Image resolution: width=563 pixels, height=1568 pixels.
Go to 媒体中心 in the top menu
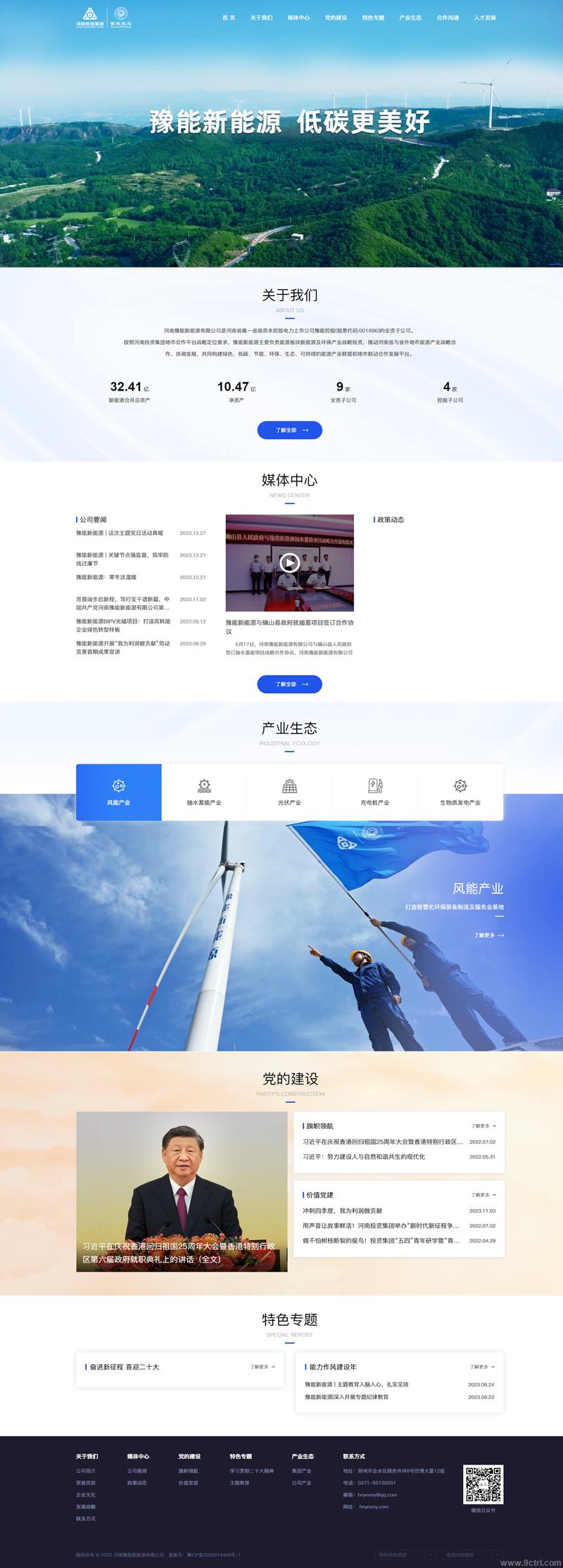(x=298, y=18)
